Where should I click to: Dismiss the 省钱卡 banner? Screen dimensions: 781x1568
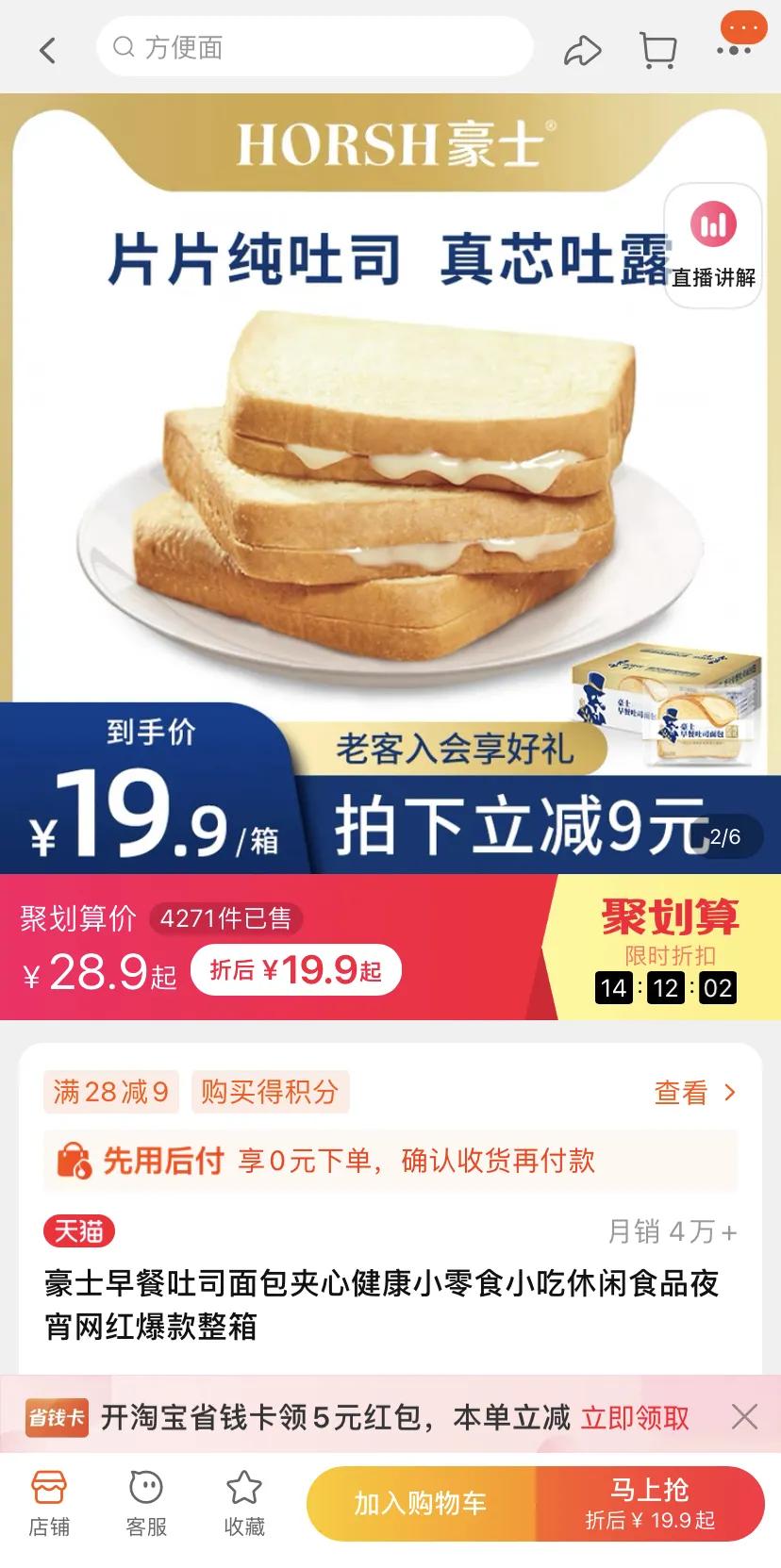744,1416
